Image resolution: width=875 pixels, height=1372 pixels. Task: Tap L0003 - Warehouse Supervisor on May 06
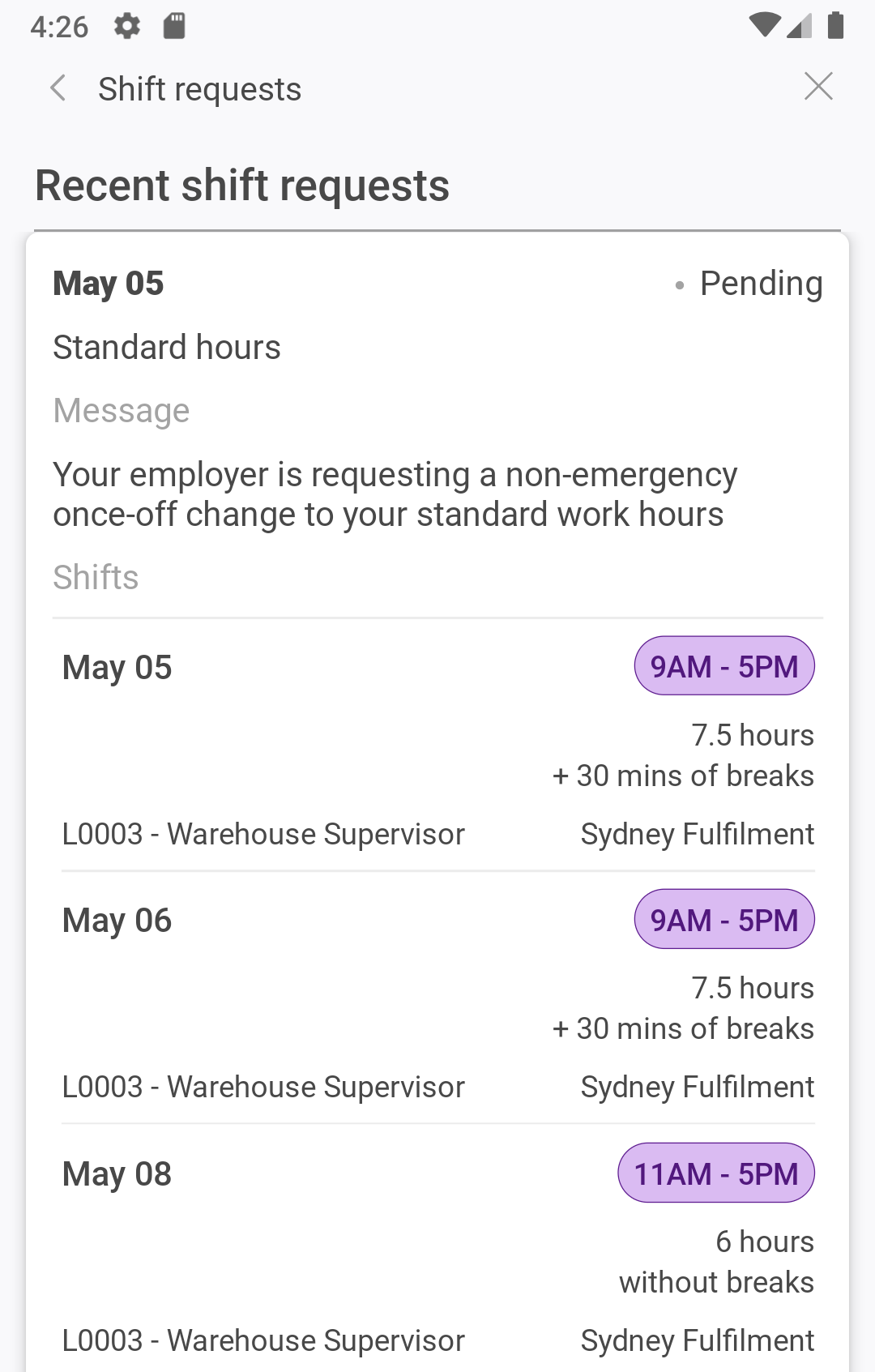pyautogui.click(x=264, y=1086)
